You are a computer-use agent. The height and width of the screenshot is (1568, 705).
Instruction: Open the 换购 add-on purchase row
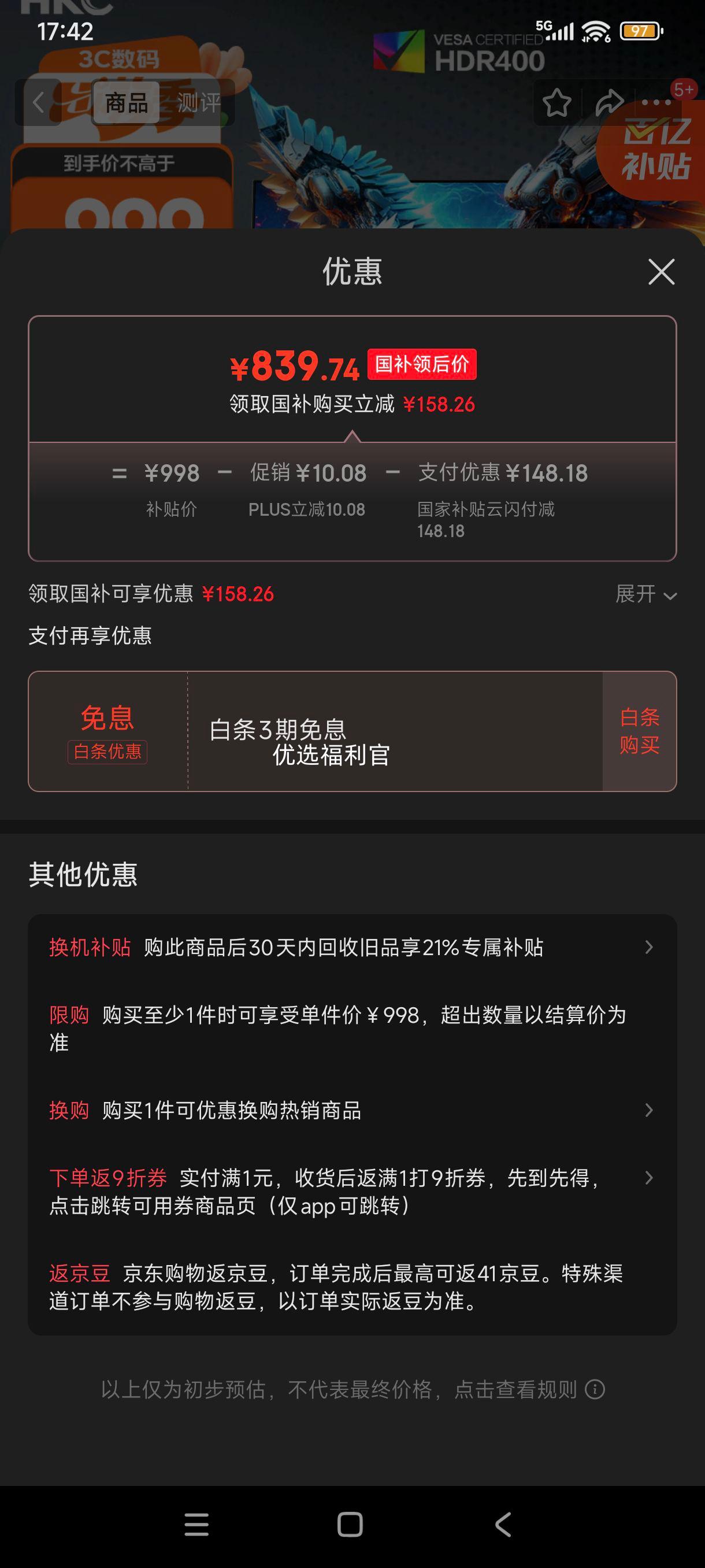(351, 1110)
